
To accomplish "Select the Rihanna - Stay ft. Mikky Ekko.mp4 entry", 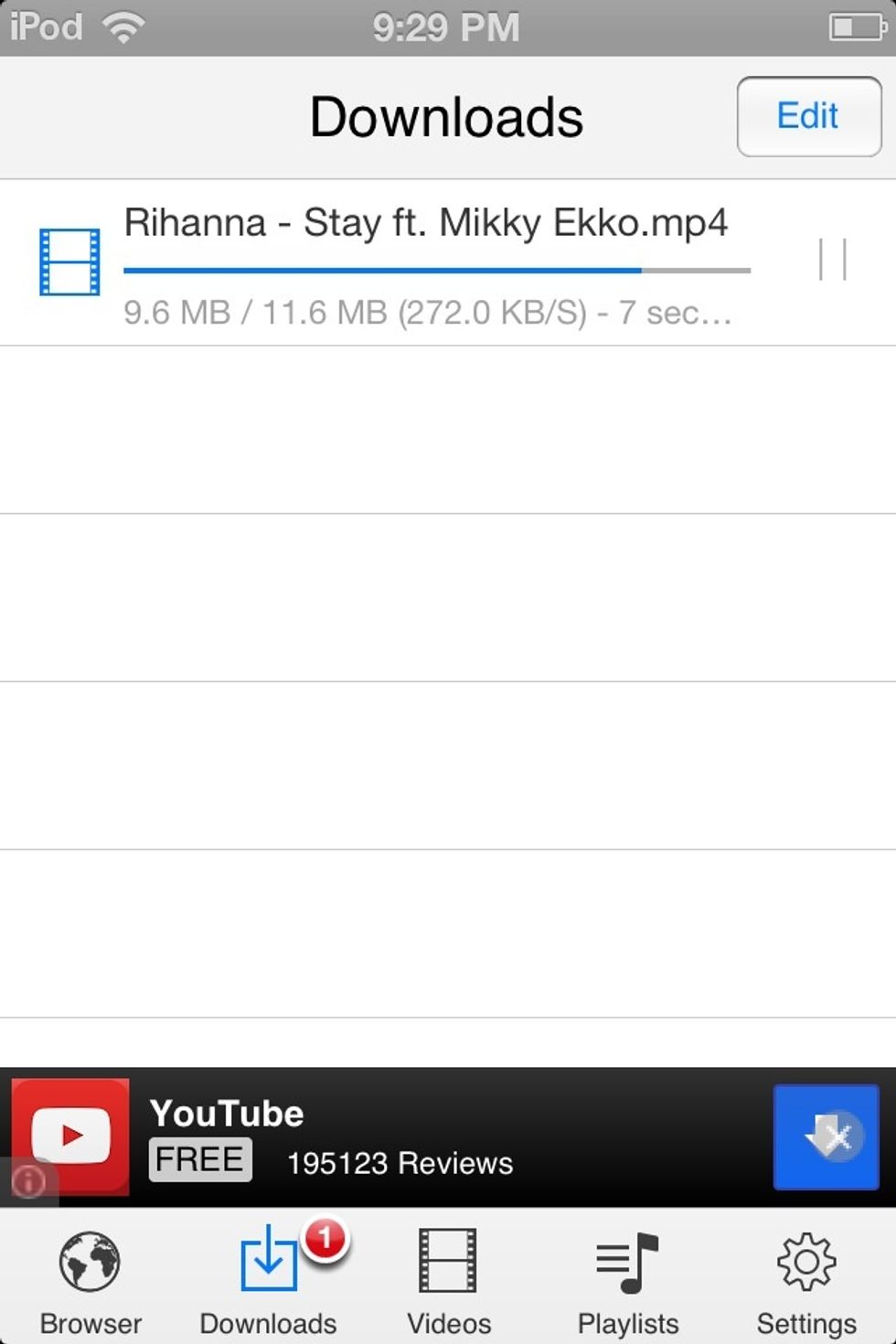I will (427, 222).
